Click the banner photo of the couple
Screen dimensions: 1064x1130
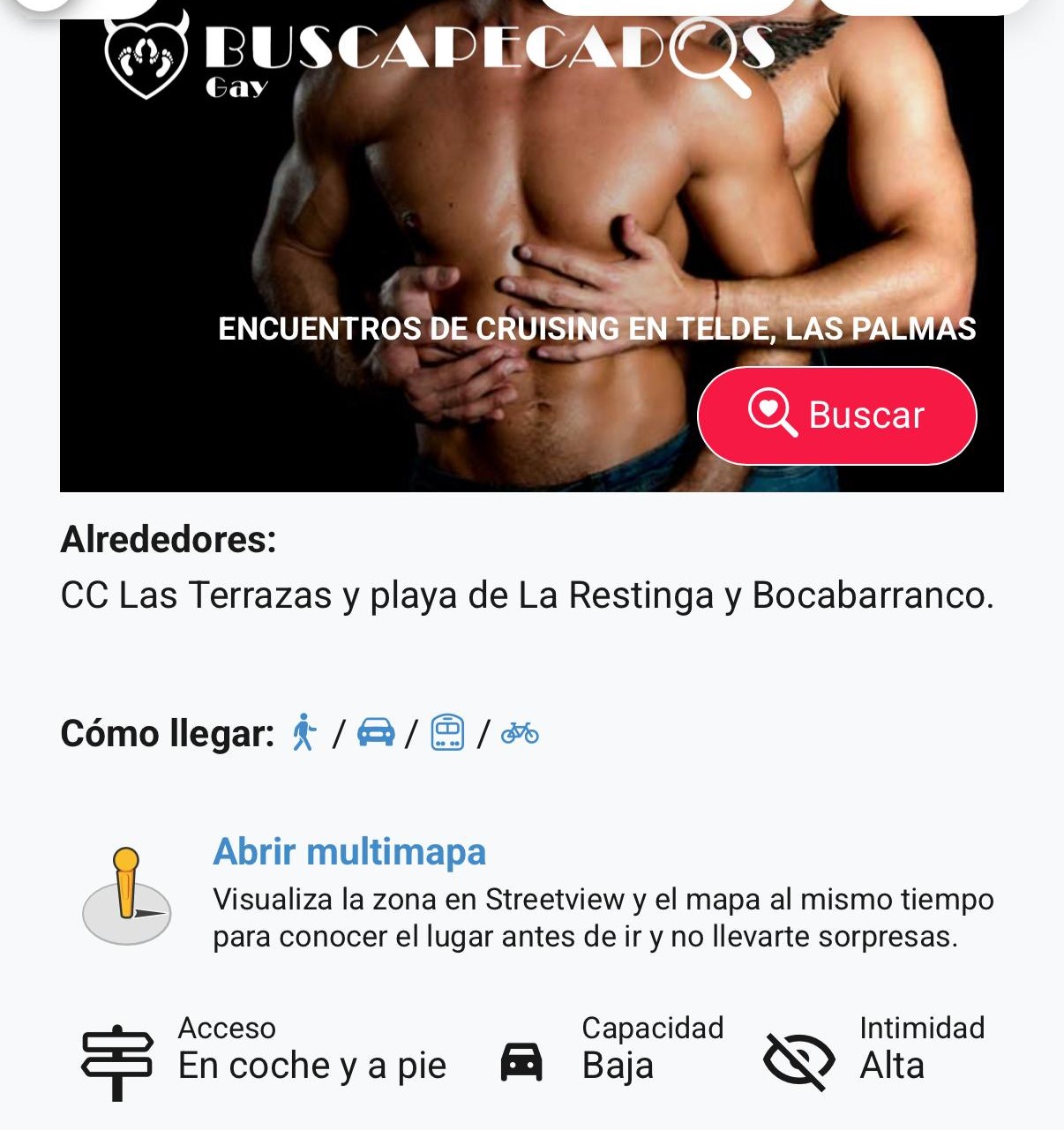coord(529,203)
